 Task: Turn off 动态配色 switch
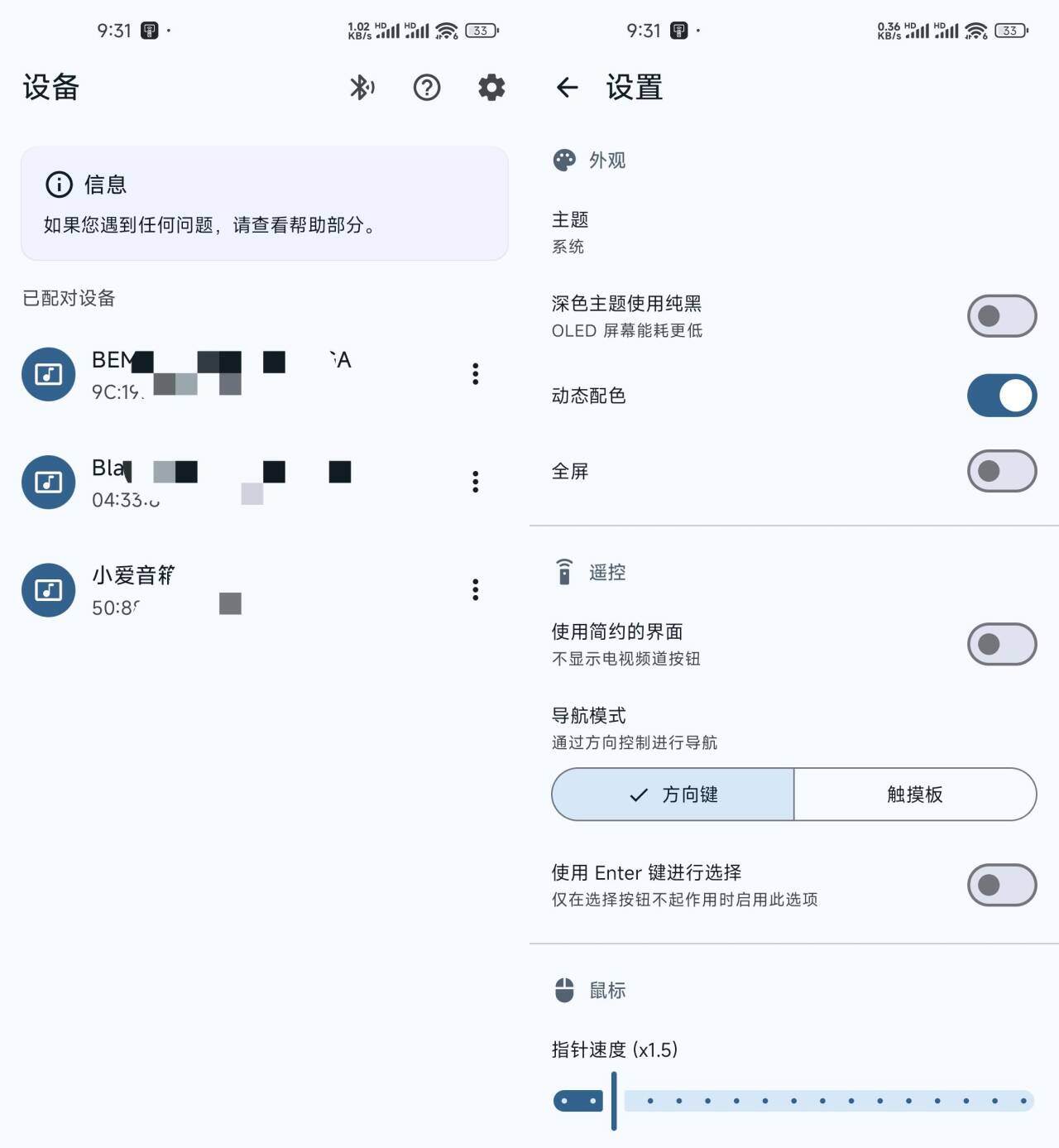tap(1001, 396)
